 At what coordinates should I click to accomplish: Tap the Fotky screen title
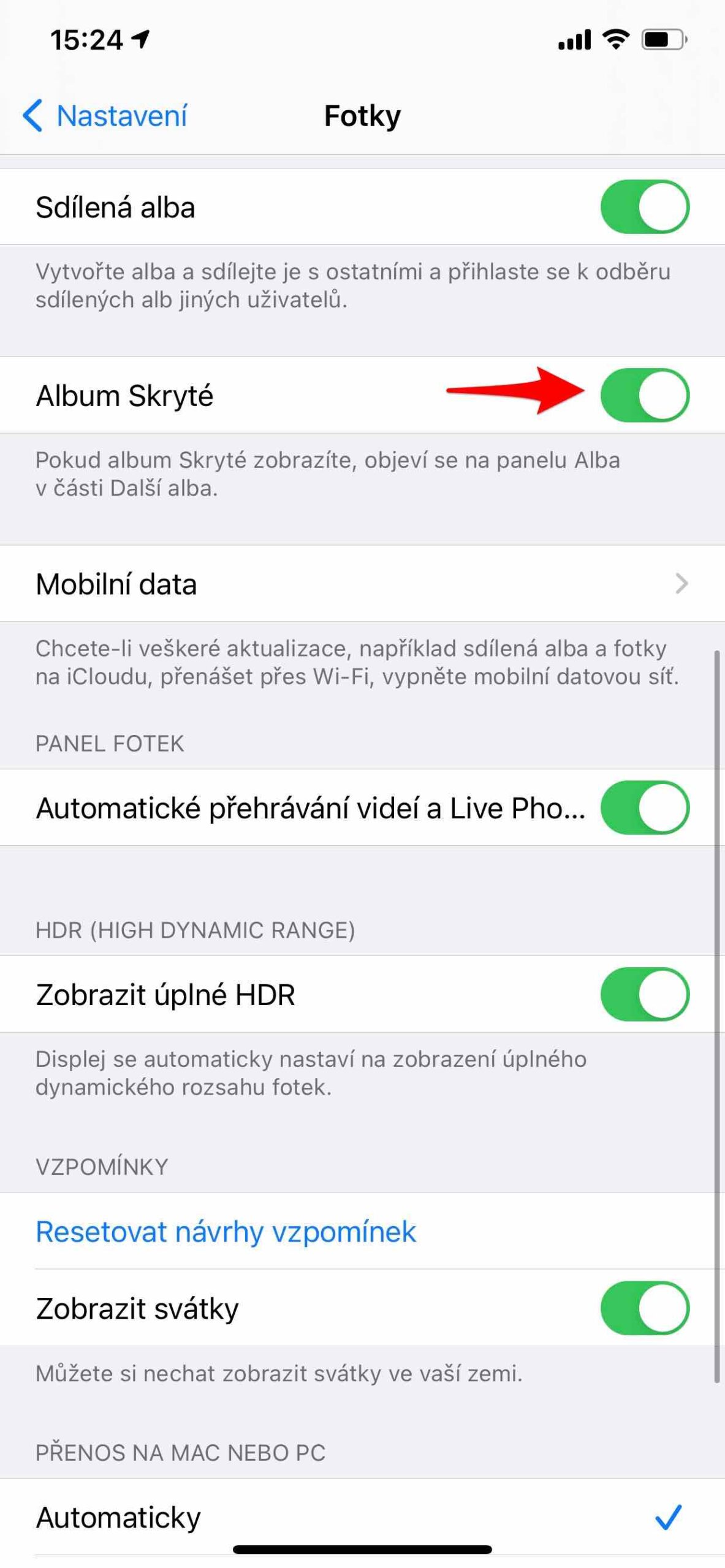tap(362, 115)
